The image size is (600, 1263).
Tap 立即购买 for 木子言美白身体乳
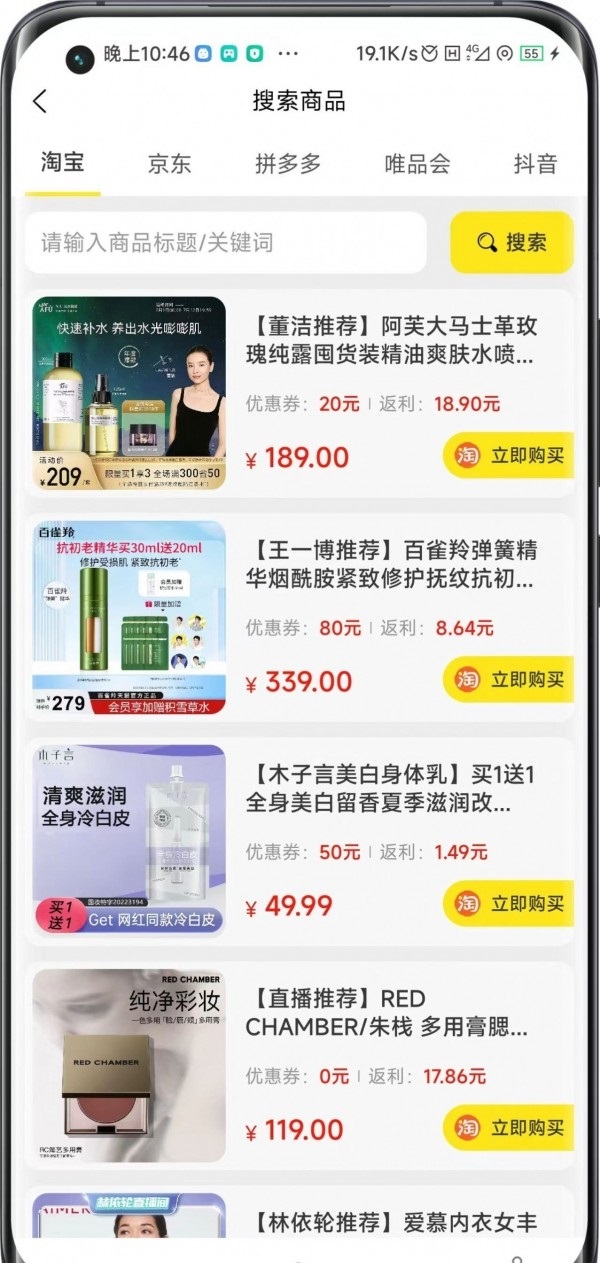coord(509,904)
